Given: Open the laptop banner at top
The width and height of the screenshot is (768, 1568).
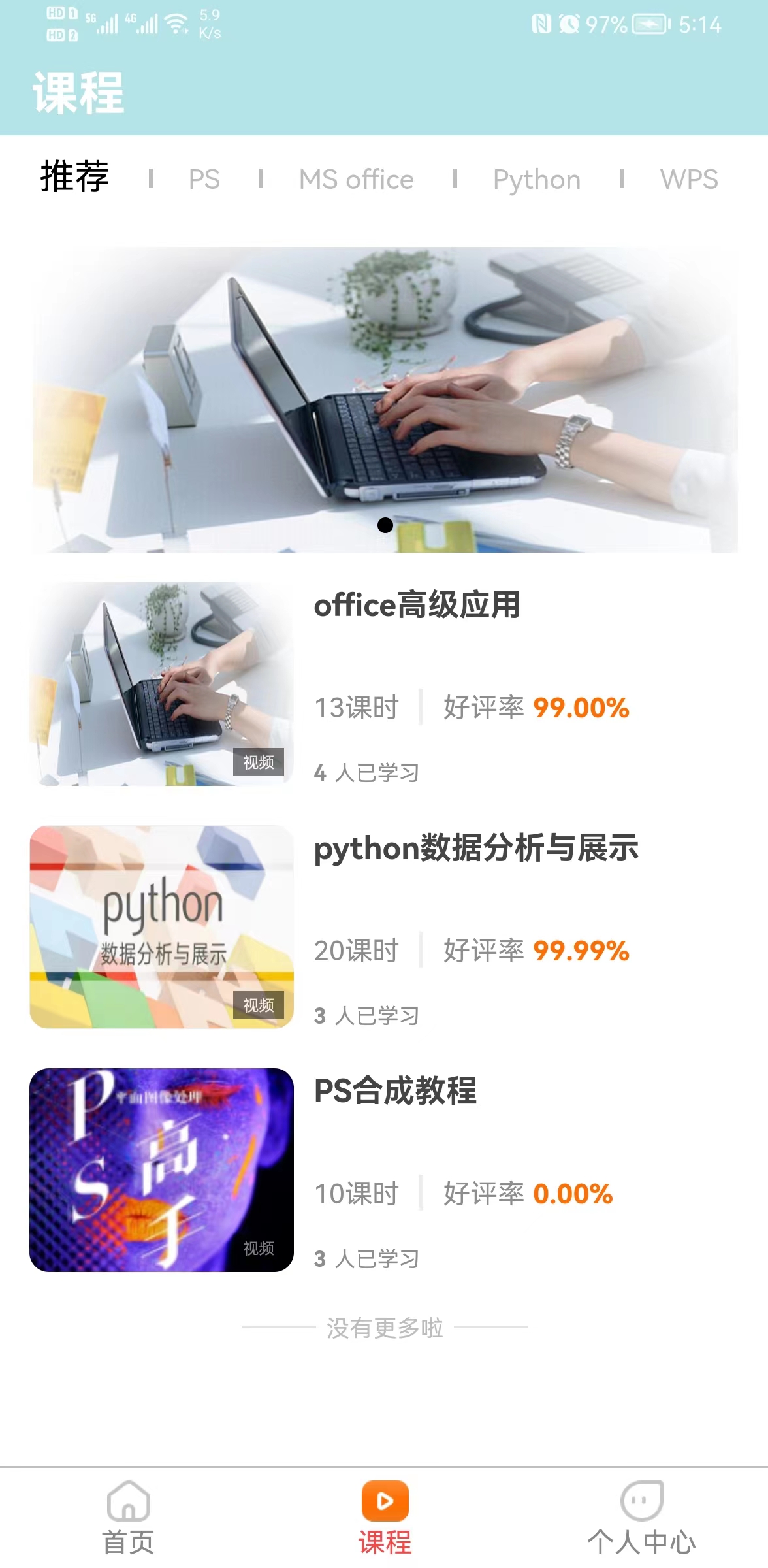Looking at the screenshot, I should point(384,400).
